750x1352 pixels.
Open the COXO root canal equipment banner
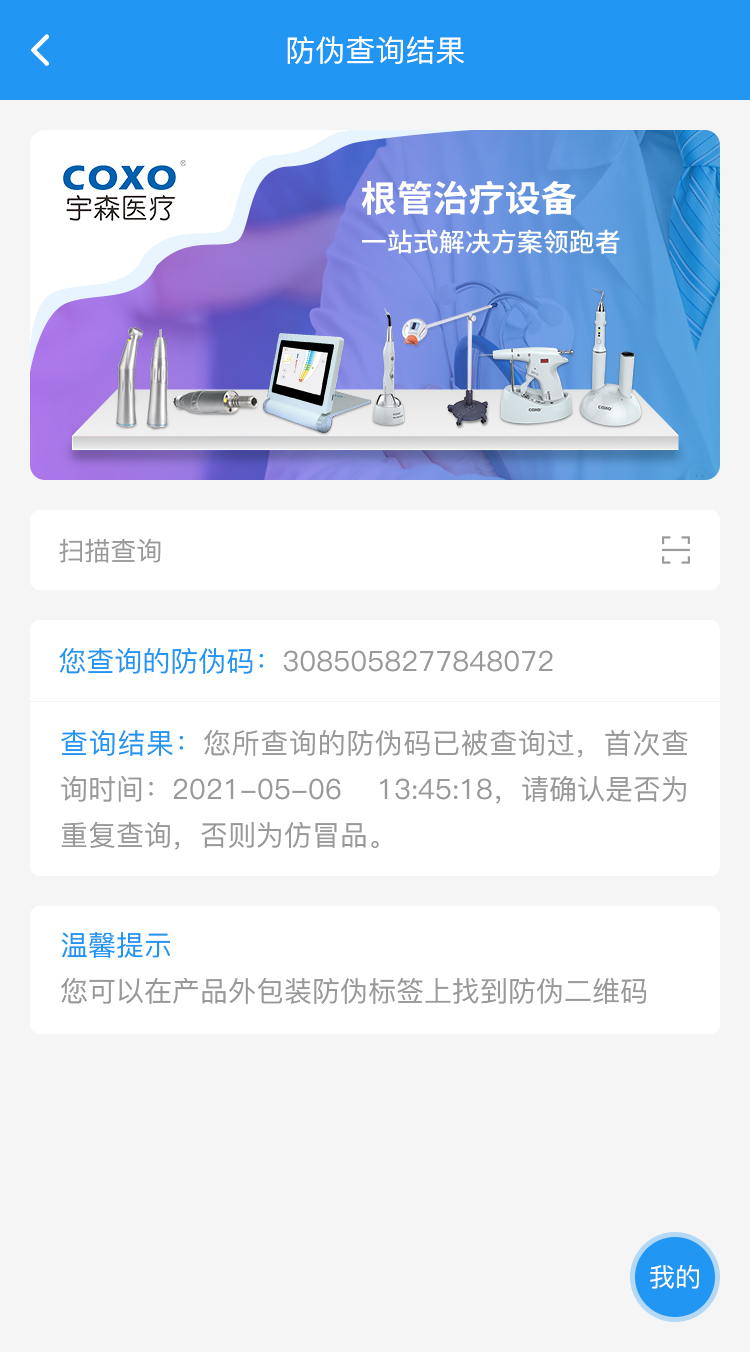375,305
